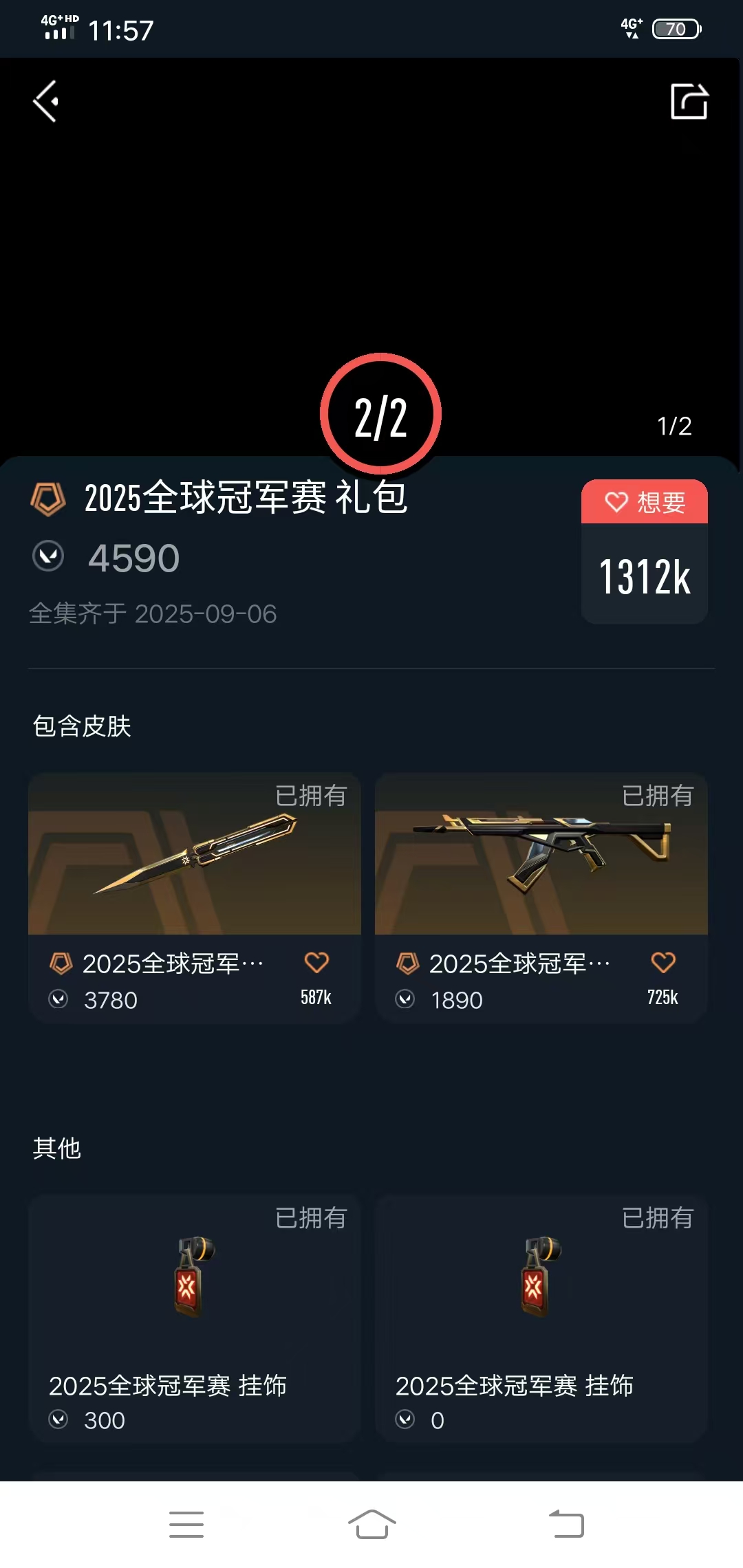The width and height of the screenshot is (743, 1568).
Task: Open the 挂饰 charm card priced 300
Action: 194,1307
